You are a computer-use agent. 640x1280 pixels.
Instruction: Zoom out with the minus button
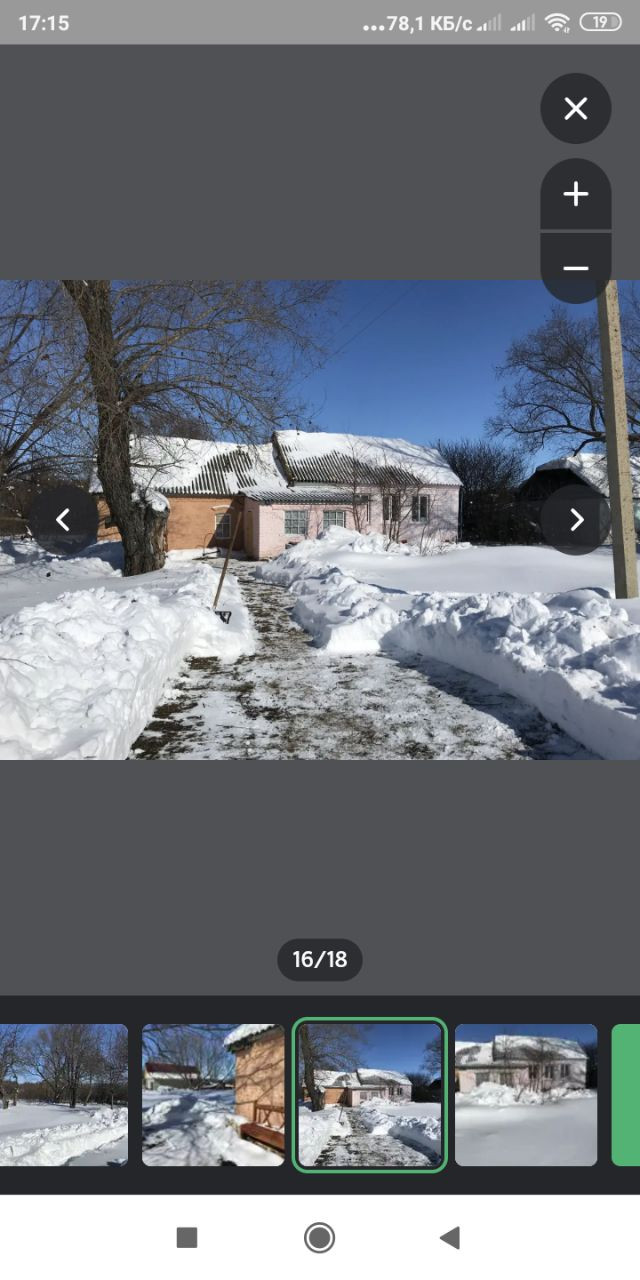click(x=576, y=268)
